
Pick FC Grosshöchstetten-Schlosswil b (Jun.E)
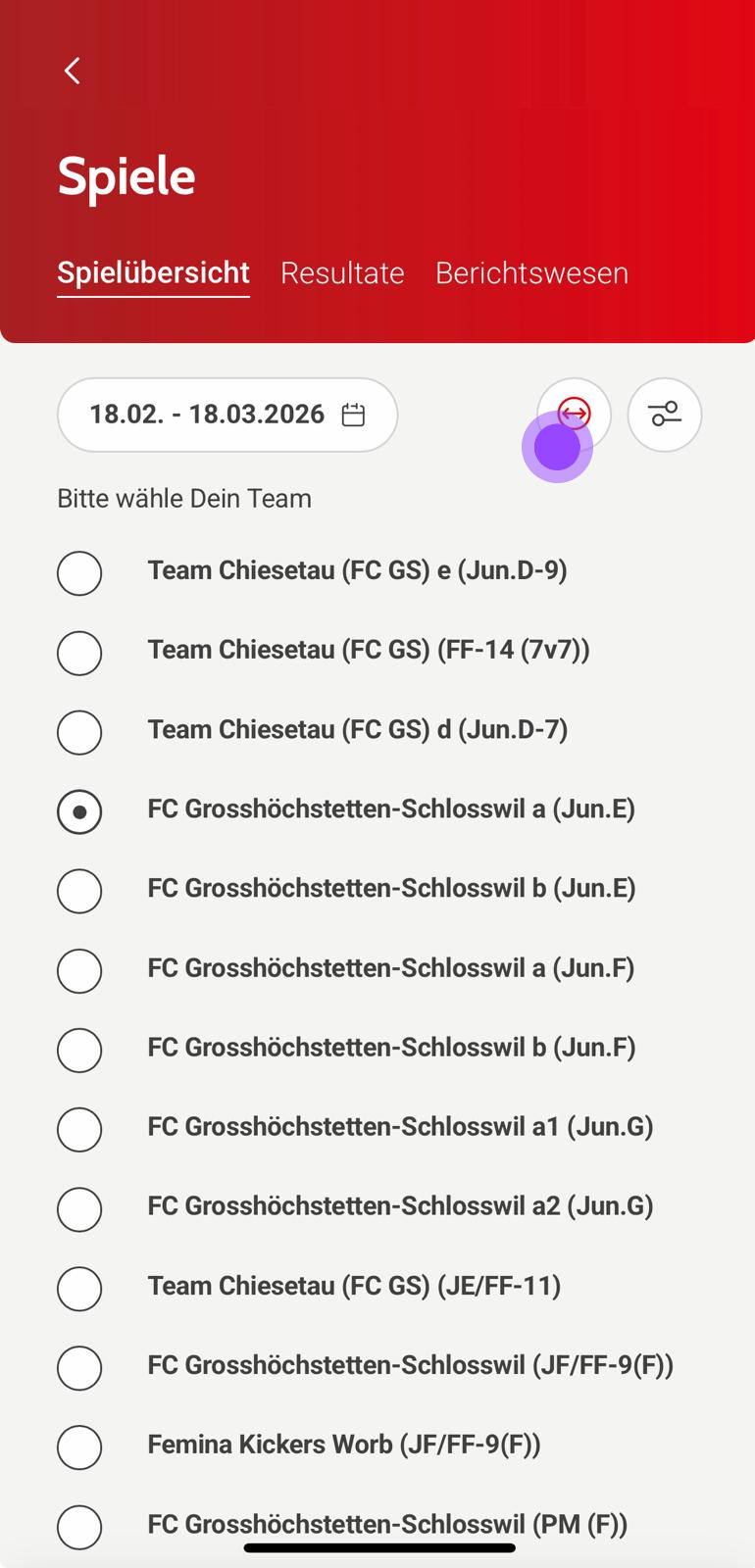pyautogui.click(x=79, y=891)
